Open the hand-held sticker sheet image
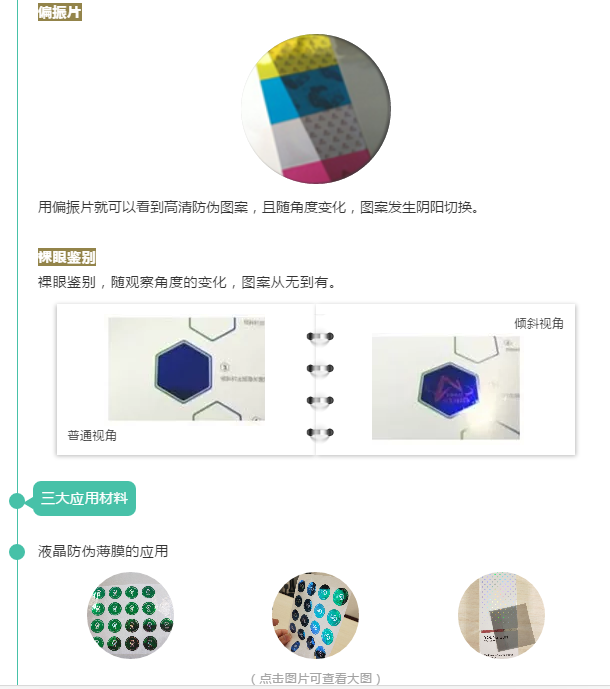The height and width of the screenshot is (689, 610). pyautogui.click(x=315, y=615)
